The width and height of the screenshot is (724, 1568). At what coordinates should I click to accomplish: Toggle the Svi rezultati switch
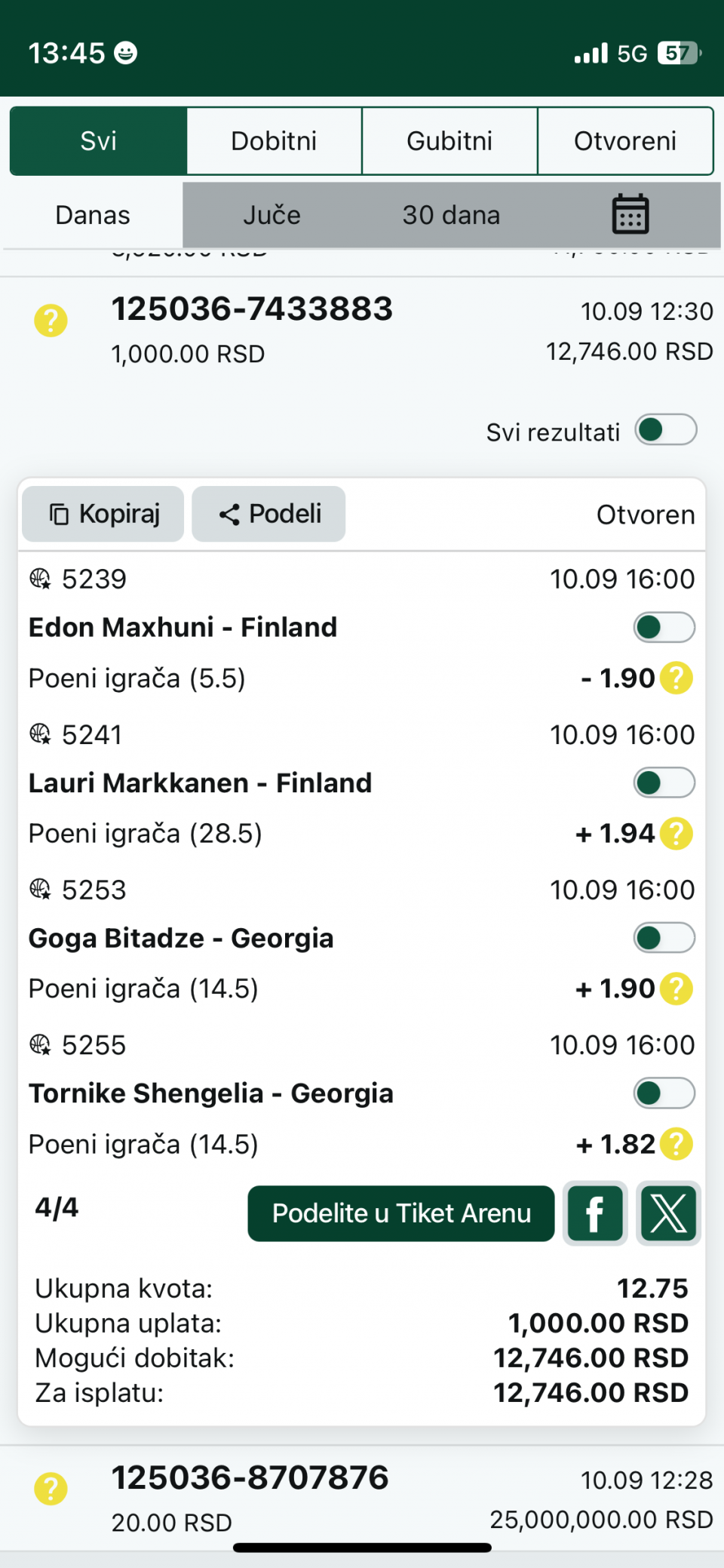tap(666, 429)
